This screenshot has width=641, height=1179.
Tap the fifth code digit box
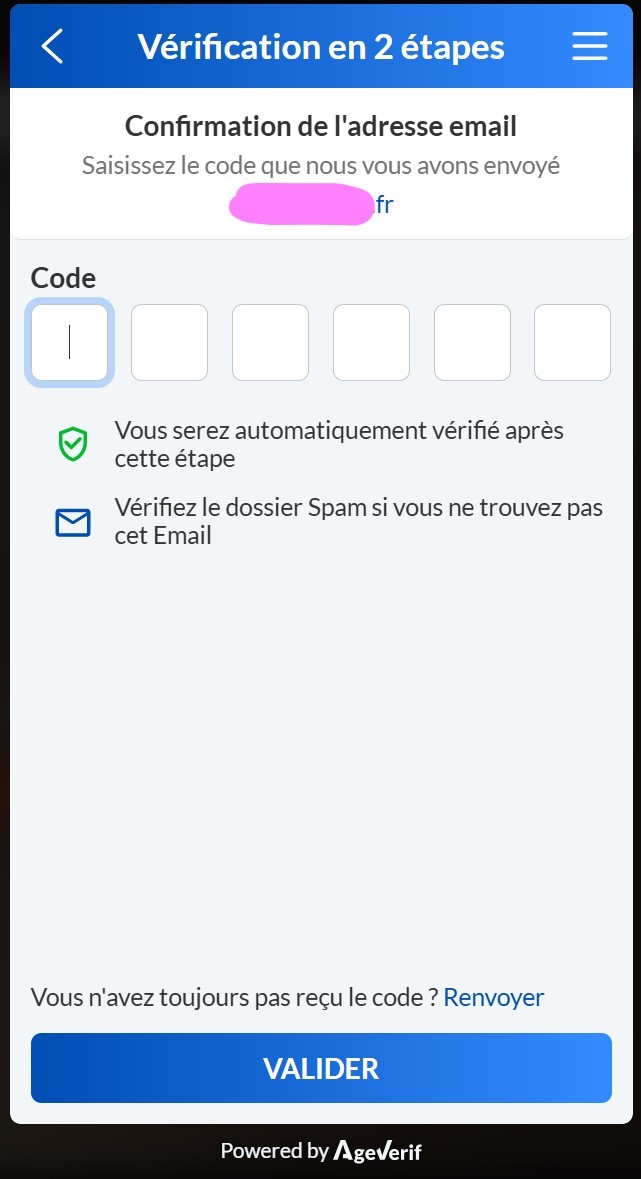tap(472, 343)
